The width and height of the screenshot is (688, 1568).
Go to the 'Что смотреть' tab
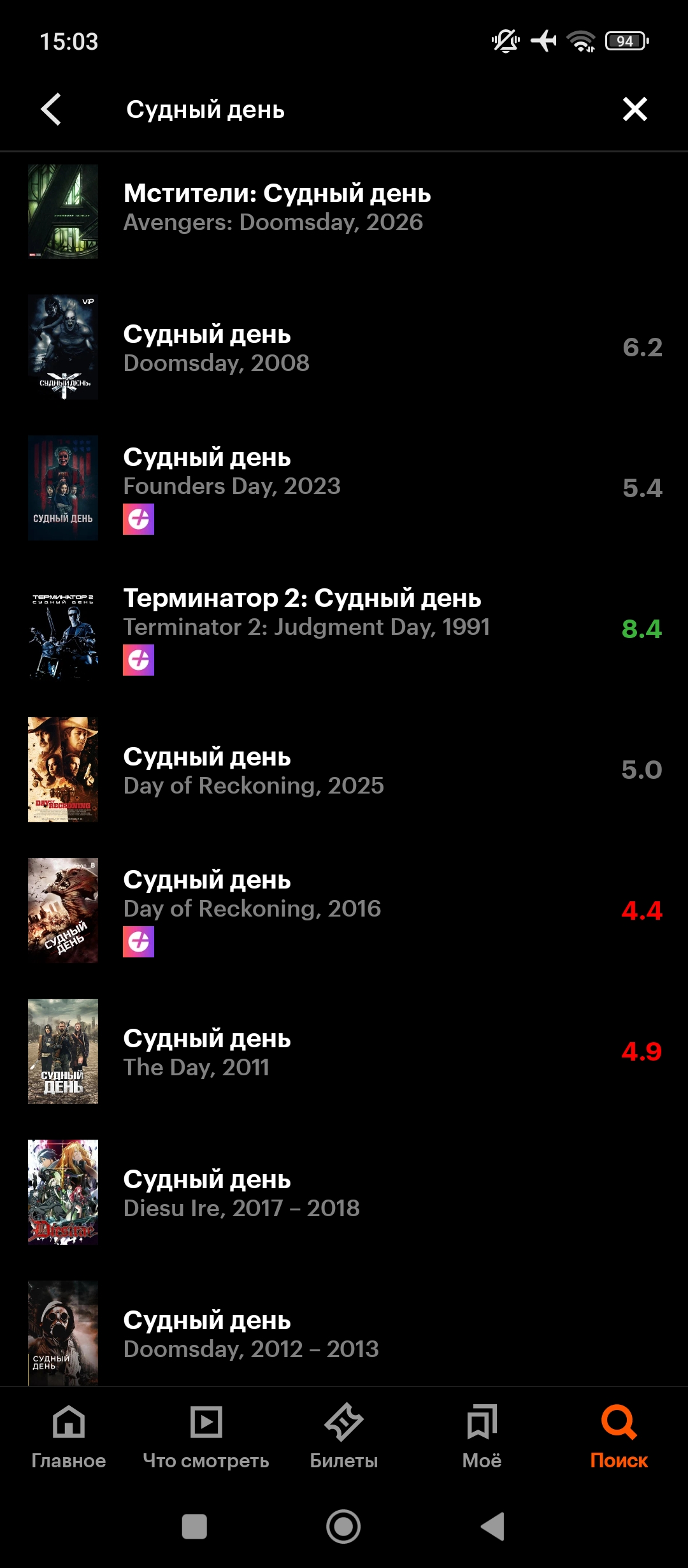click(206, 1434)
